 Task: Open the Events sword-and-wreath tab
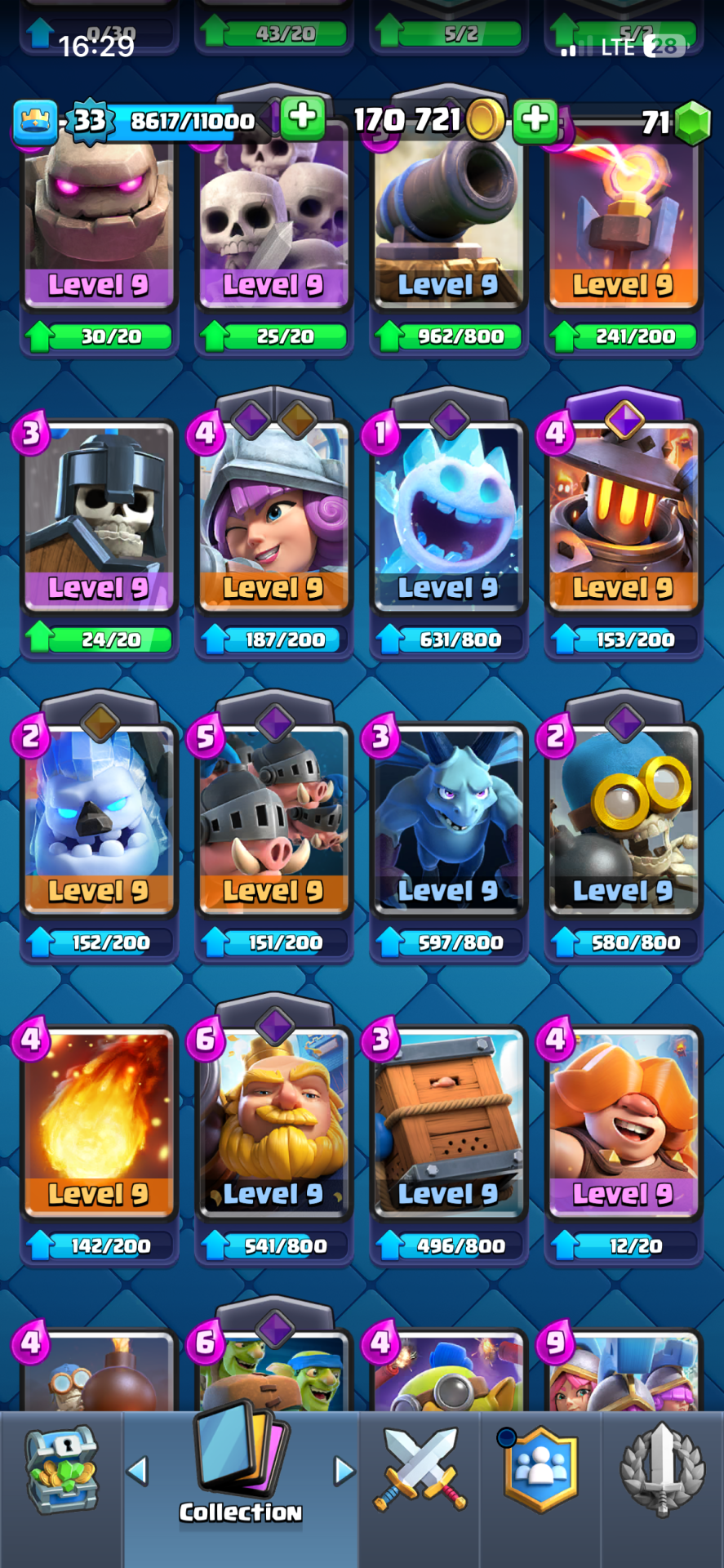point(662,1471)
